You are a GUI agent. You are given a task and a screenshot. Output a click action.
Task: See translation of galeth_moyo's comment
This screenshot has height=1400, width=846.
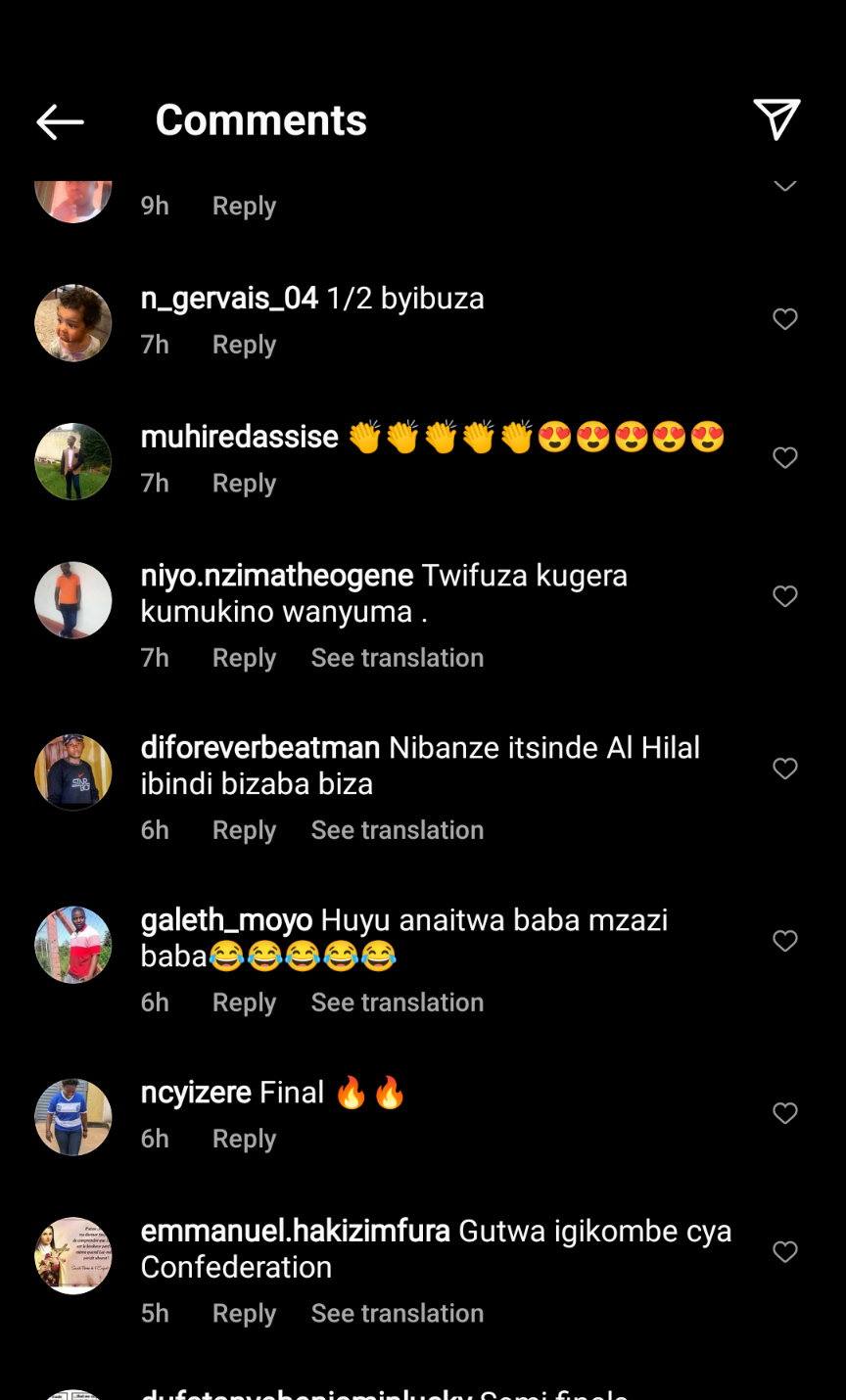pos(397,1003)
